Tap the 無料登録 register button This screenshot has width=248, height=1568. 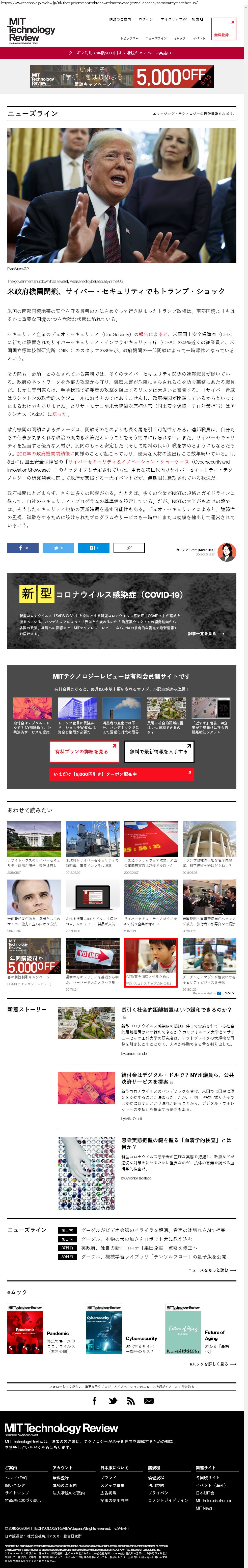pos(223,29)
